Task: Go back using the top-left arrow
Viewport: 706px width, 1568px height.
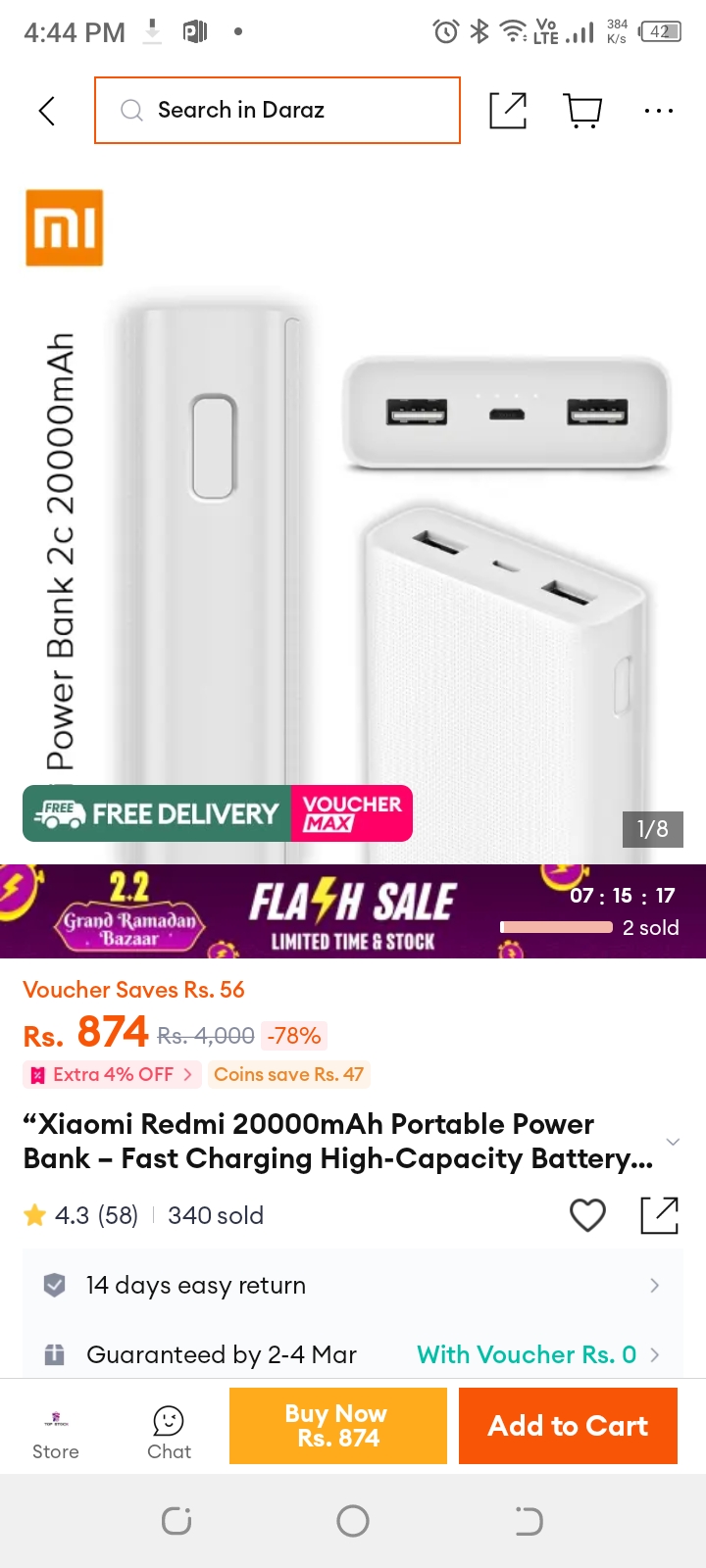Action: pyautogui.click(x=46, y=111)
